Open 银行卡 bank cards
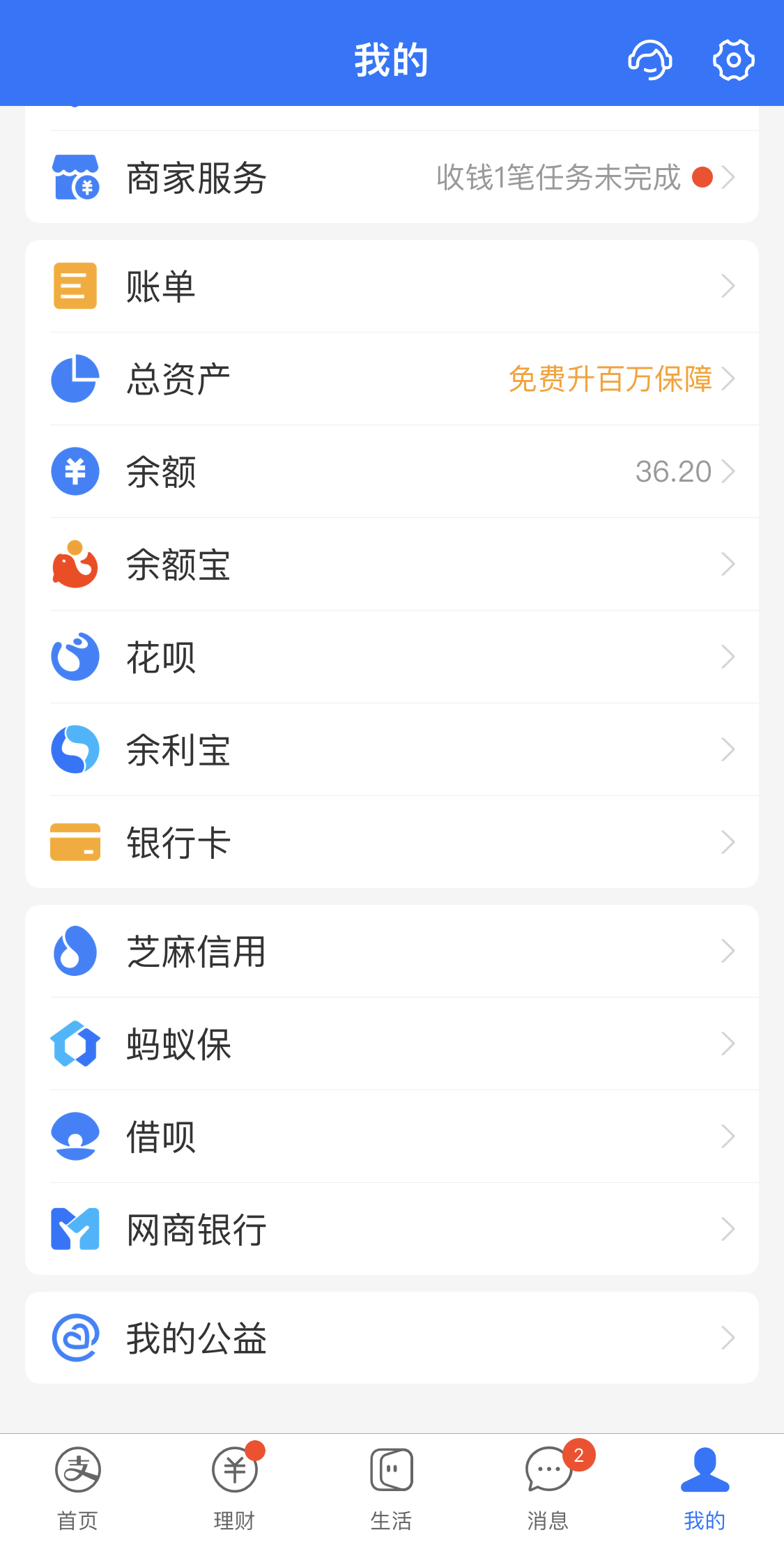The image size is (784, 1558). pos(392,842)
